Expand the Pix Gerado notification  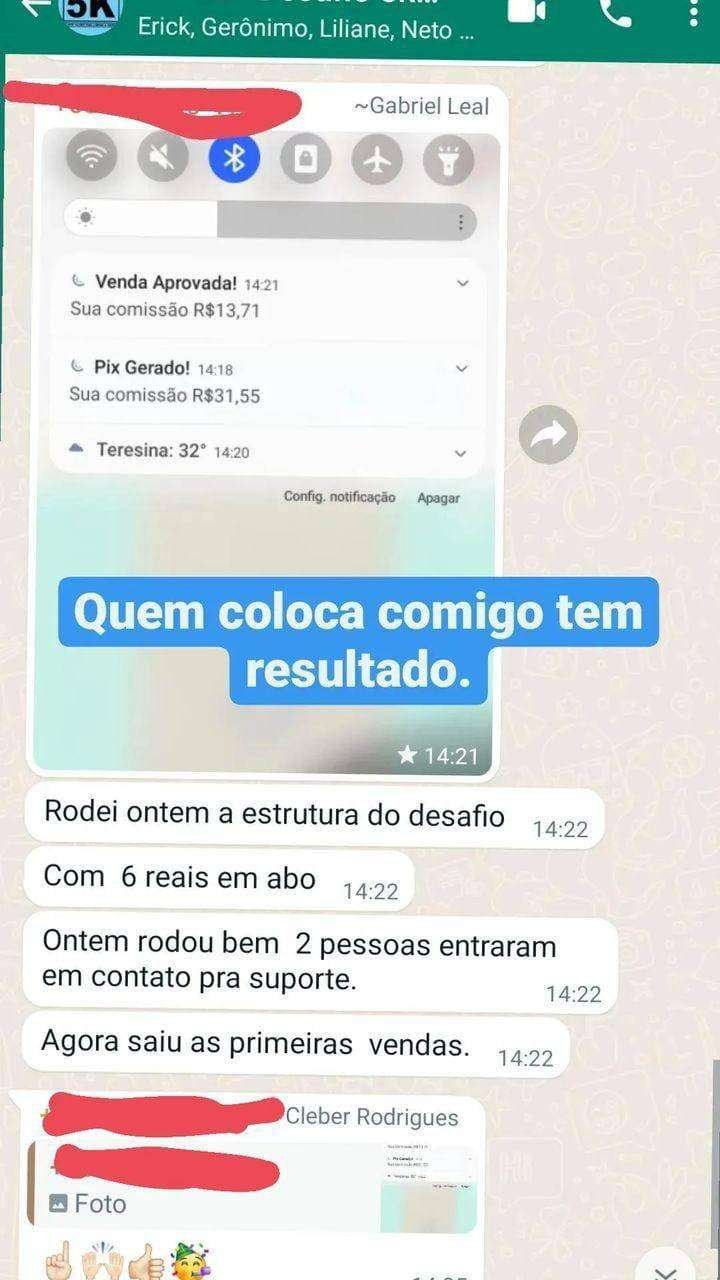[460, 368]
